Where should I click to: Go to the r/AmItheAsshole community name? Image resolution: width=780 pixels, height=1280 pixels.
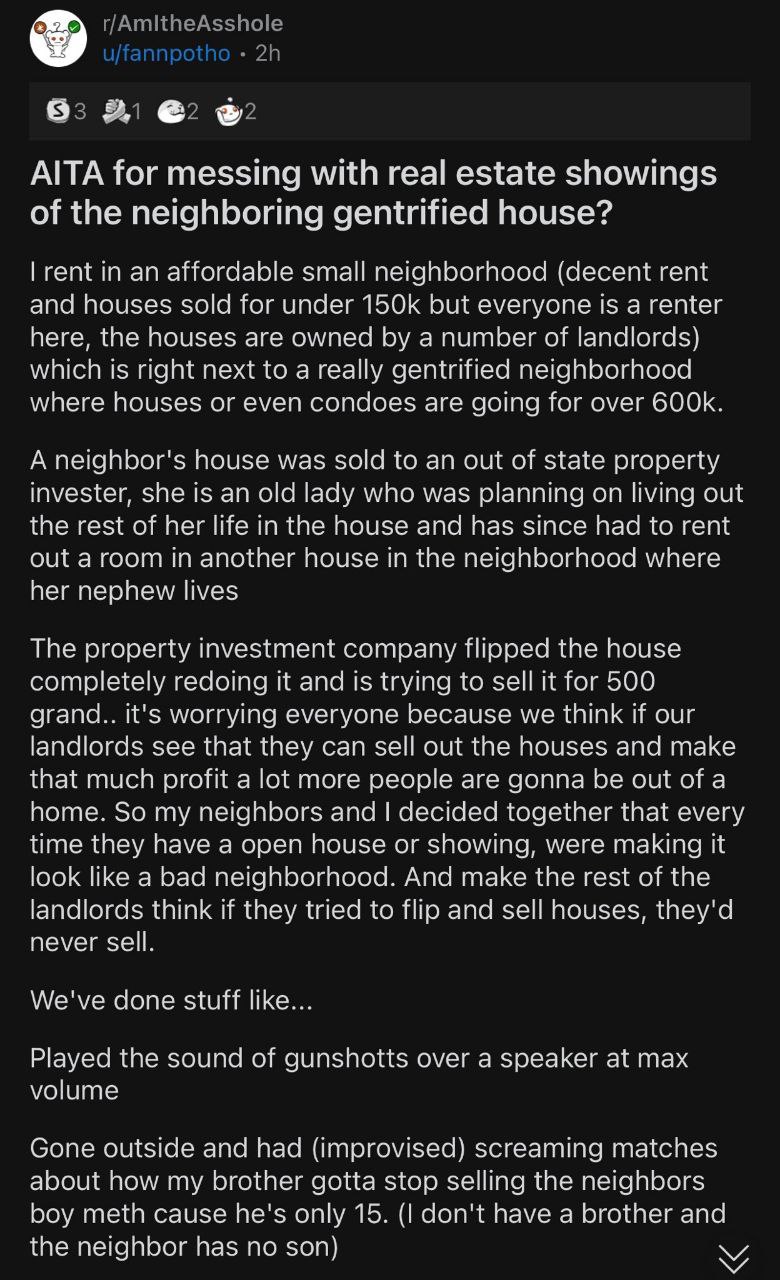(193, 23)
